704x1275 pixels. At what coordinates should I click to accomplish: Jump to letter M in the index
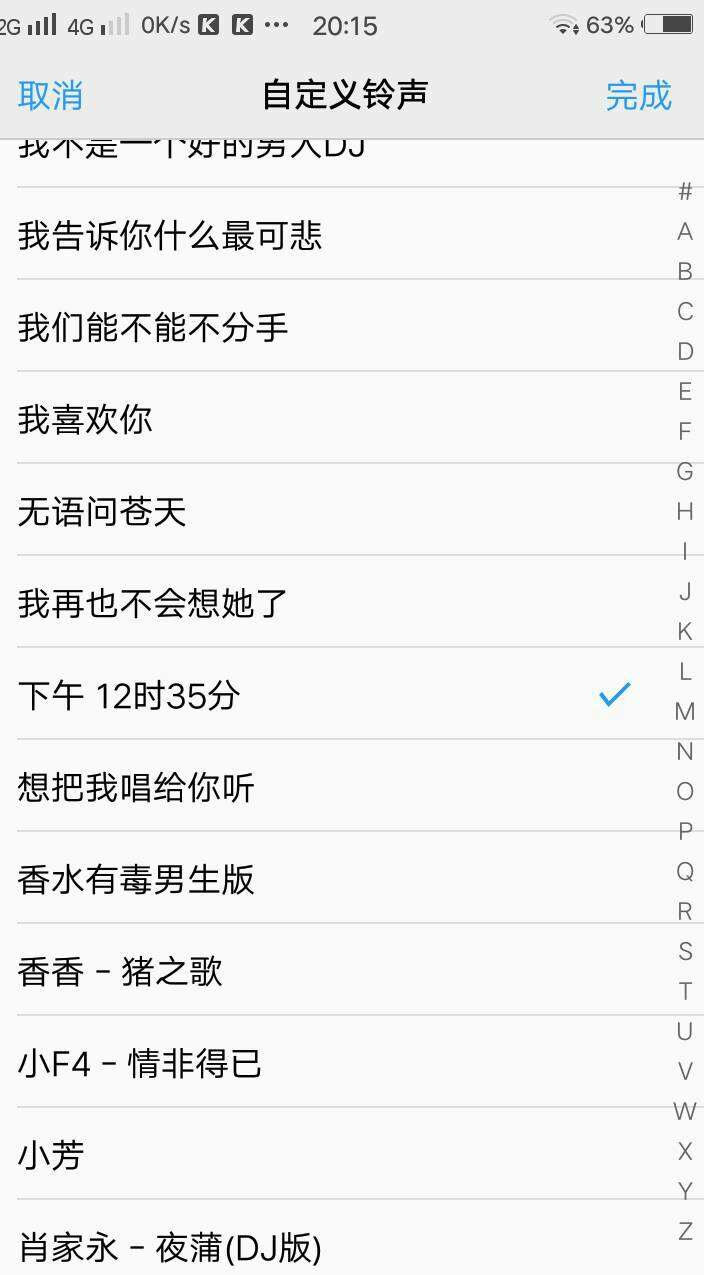tap(685, 711)
